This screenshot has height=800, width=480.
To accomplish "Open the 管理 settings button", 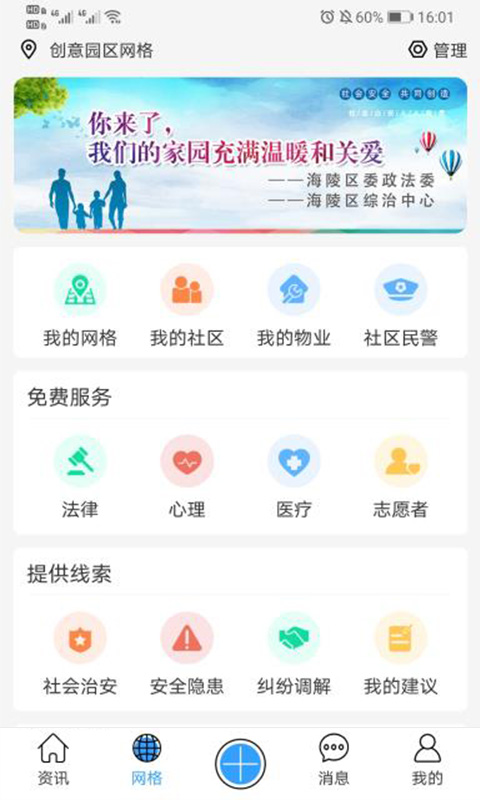I will [x=438, y=50].
